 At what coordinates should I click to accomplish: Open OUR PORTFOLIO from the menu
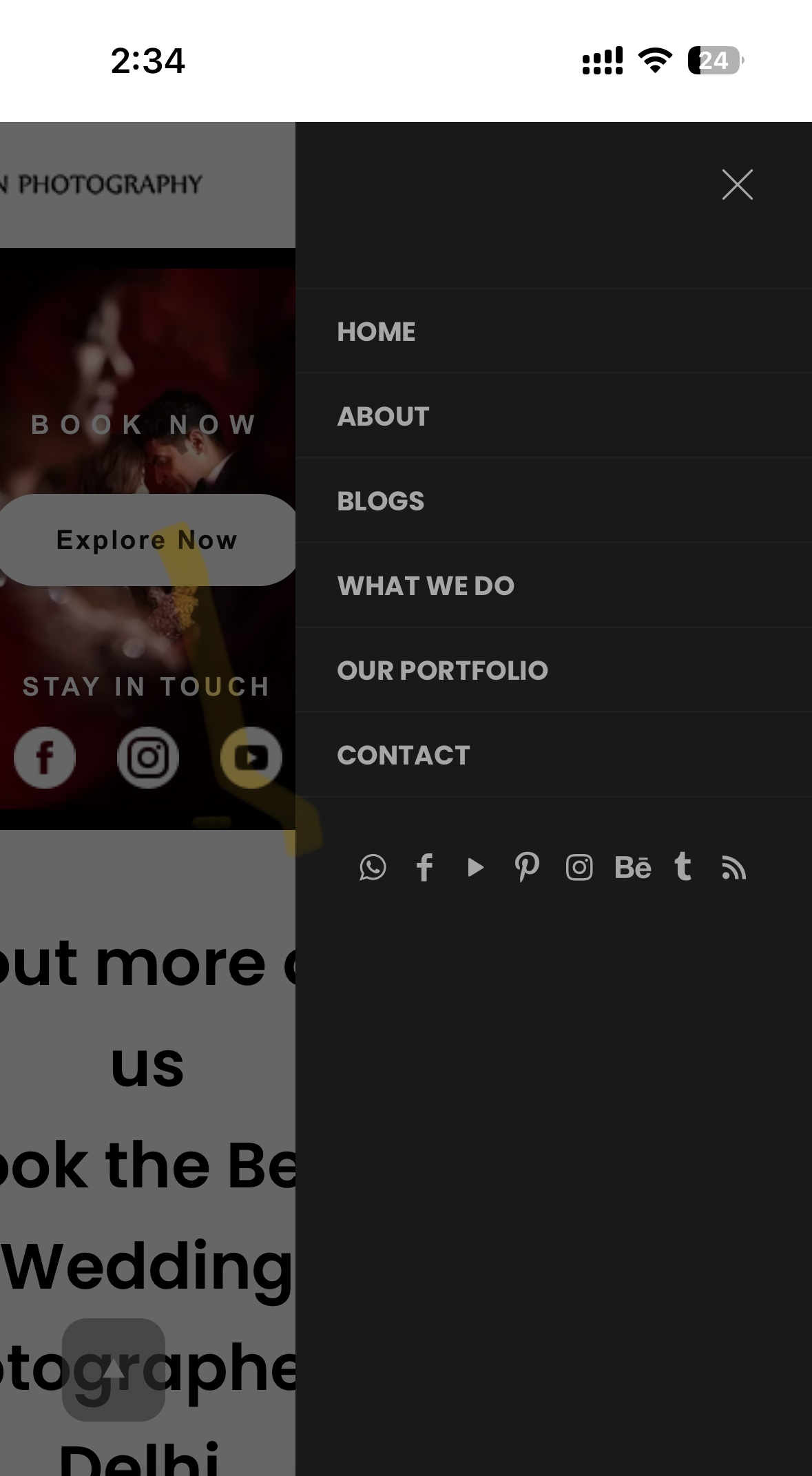(442, 671)
